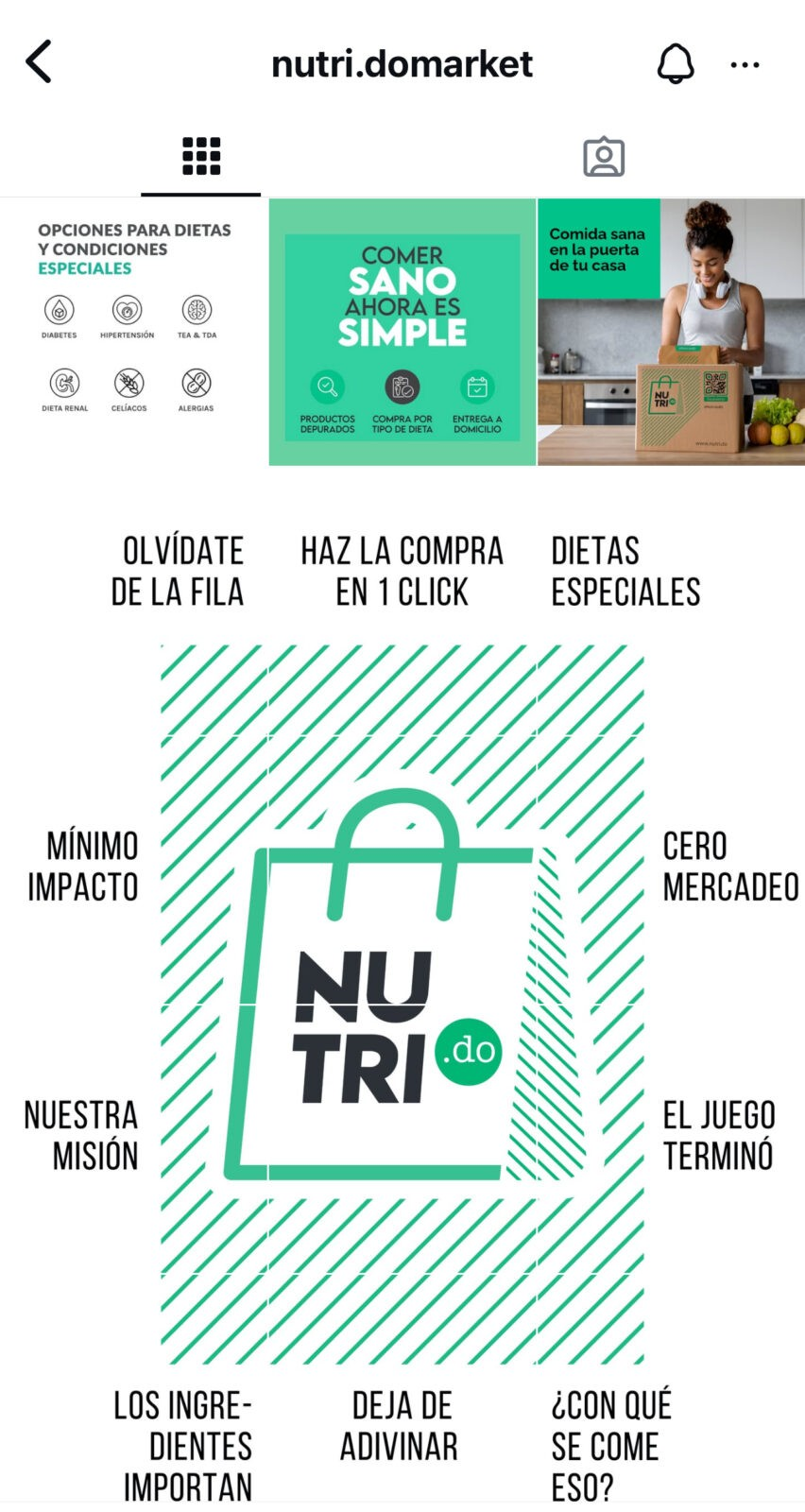This screenshot has height=1512, width=805.
Task: Go back using the arrow
Action: [39, 63]
